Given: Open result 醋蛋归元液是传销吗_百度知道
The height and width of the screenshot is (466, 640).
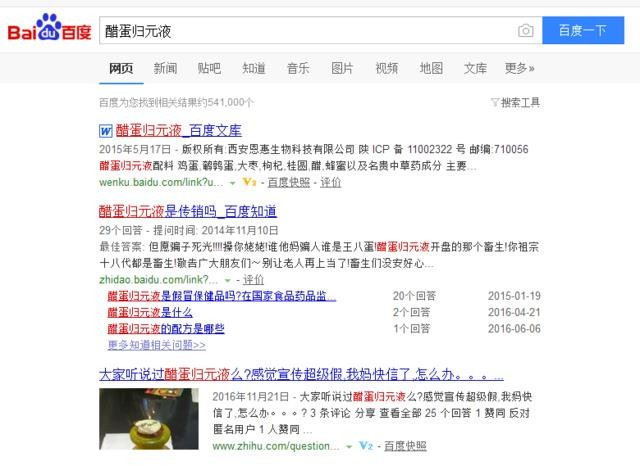Looking at the screenshot, I should tap(187, 211).
